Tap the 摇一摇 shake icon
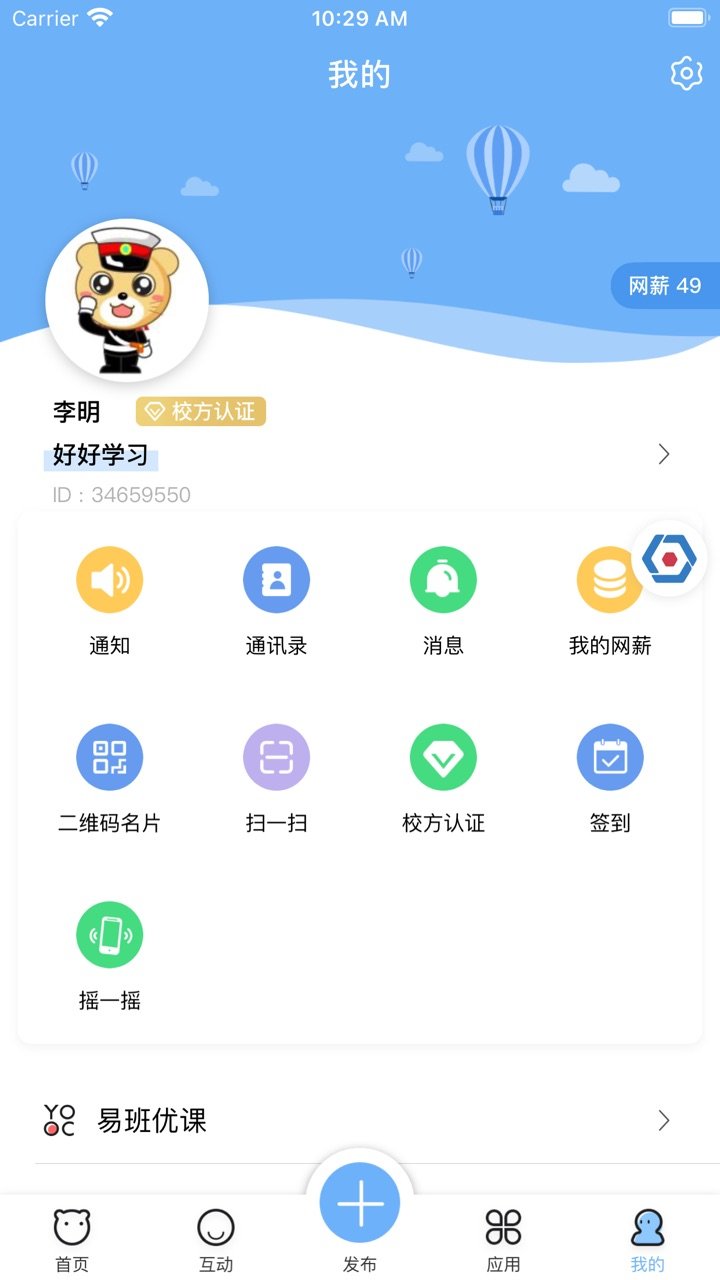The width and height of the screenshot is (720, 1280). pyautogui.click(x=110, y=934)
